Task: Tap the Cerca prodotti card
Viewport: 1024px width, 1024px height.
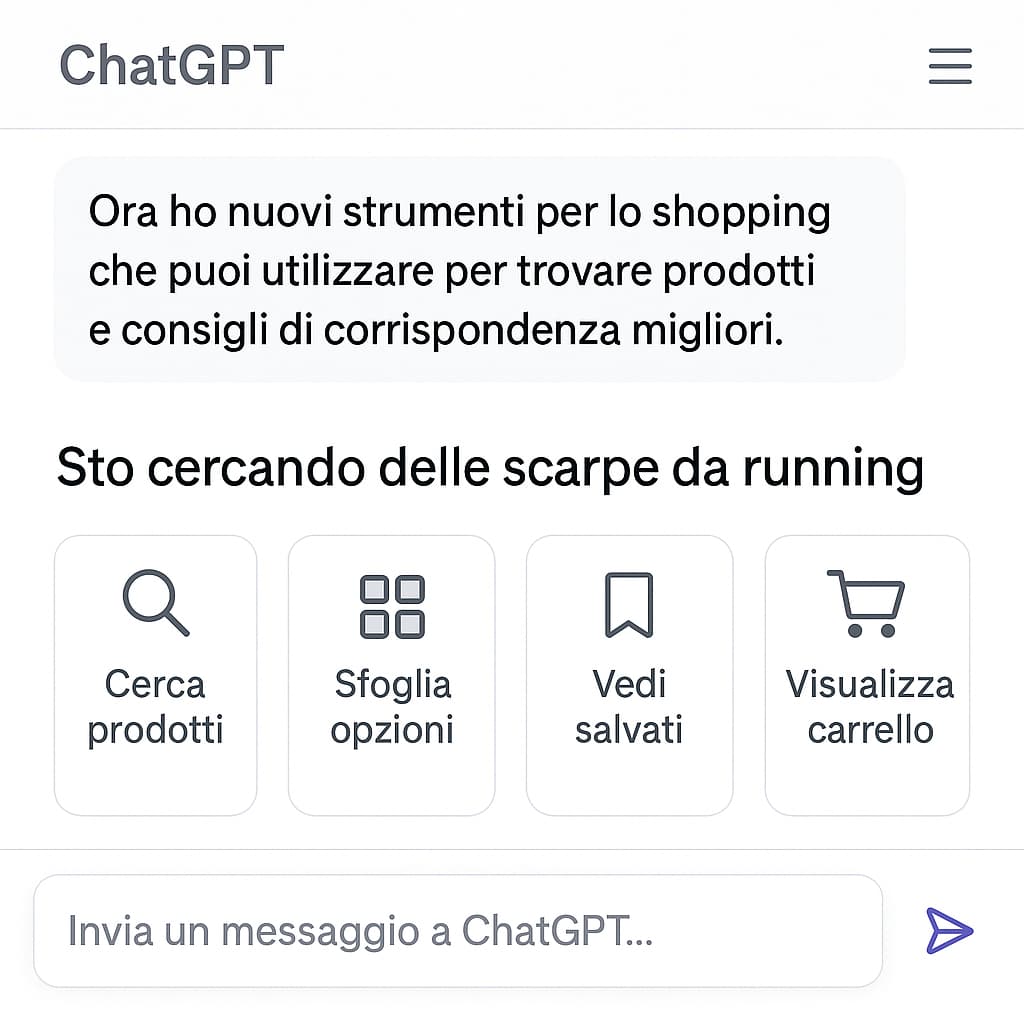Action: tap(155, 675)
